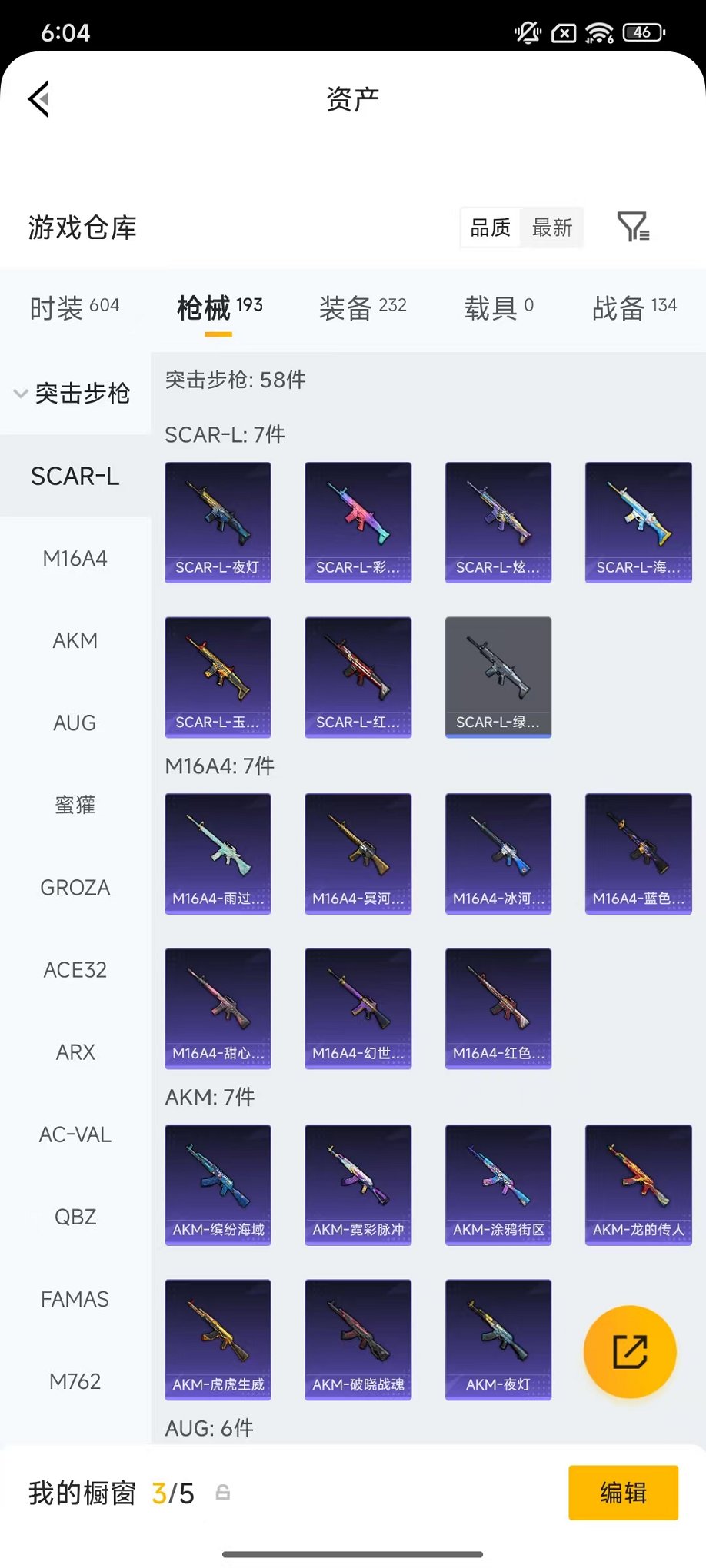Screen dimensions: 706x1568
Task: Open the filter funnel icon
Action: pyautogui.click(x=633, y=227)
